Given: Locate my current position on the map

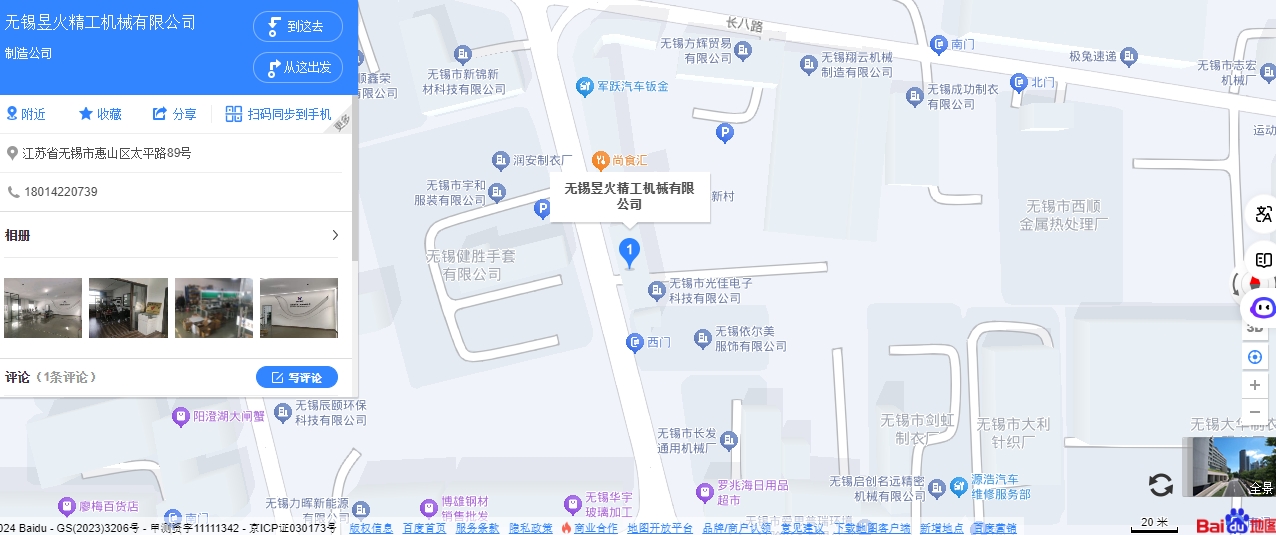Looking at the screenshot, I should (1255, 357).
